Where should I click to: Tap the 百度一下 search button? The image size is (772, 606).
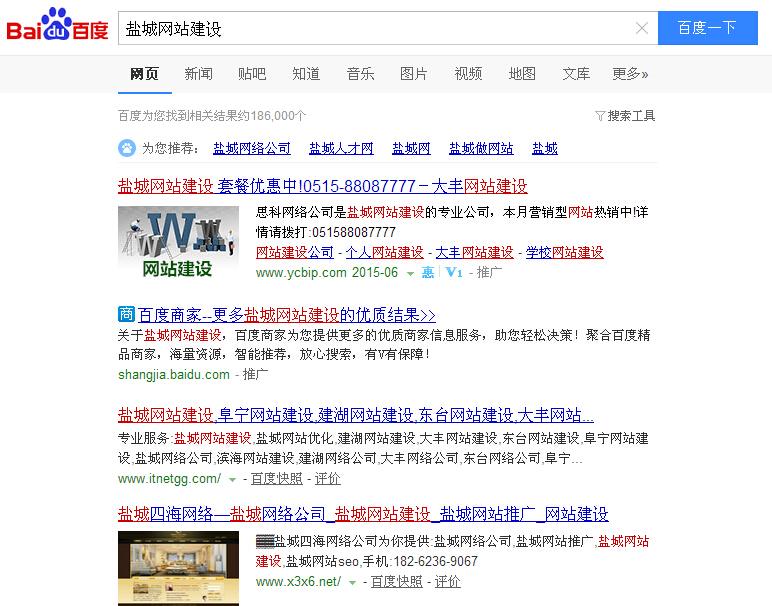click(707, 28)
